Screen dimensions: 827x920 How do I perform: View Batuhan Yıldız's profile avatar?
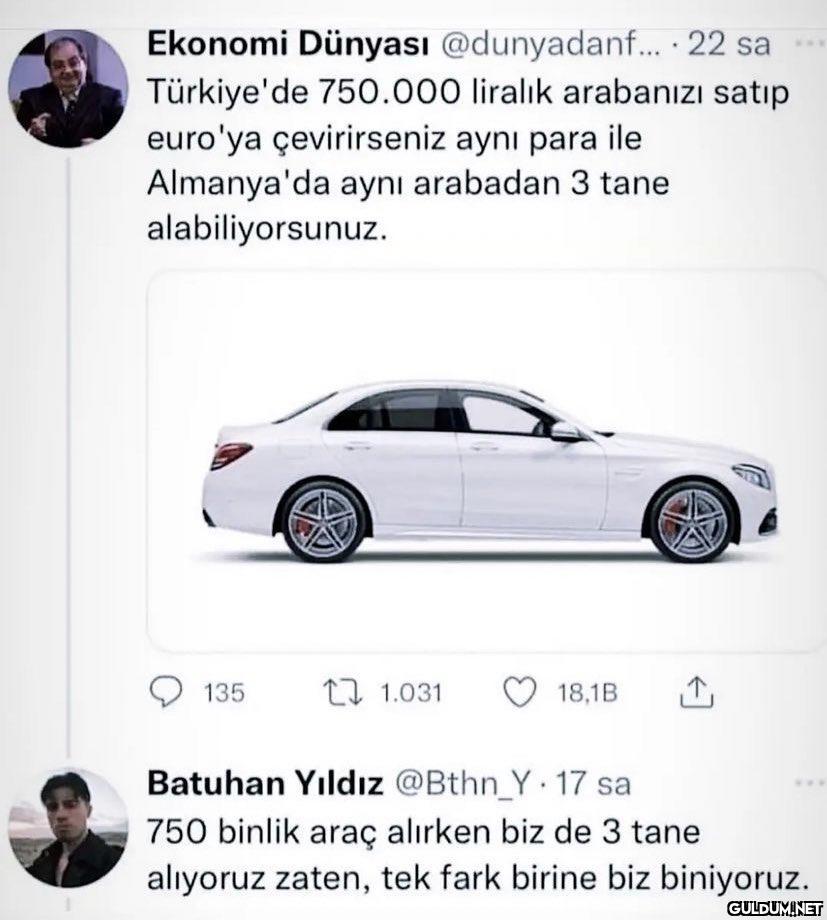tap(68, 827)
